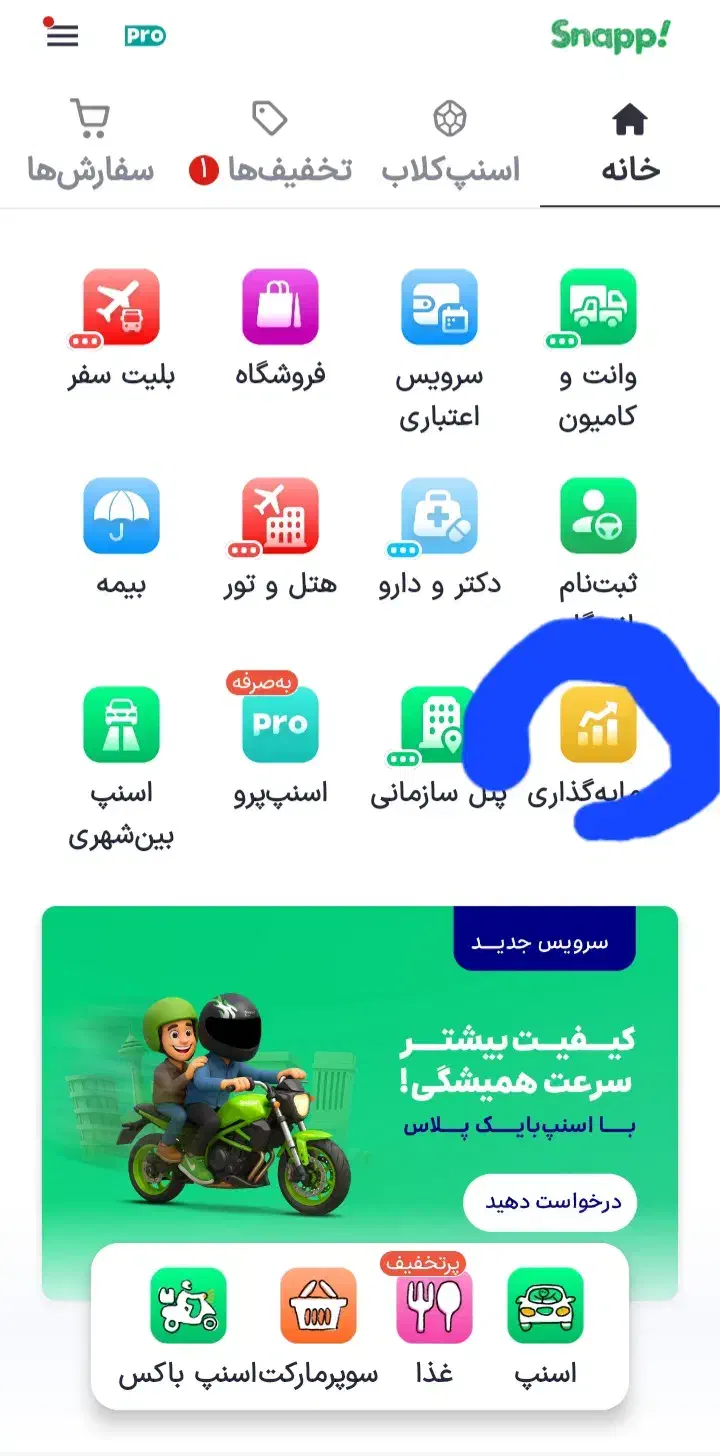This screenshot has height=1456, width=720.
Task: Tap درخواست دهید on the bike banner
Action: pyautogui.click(x=550, y=1202)
